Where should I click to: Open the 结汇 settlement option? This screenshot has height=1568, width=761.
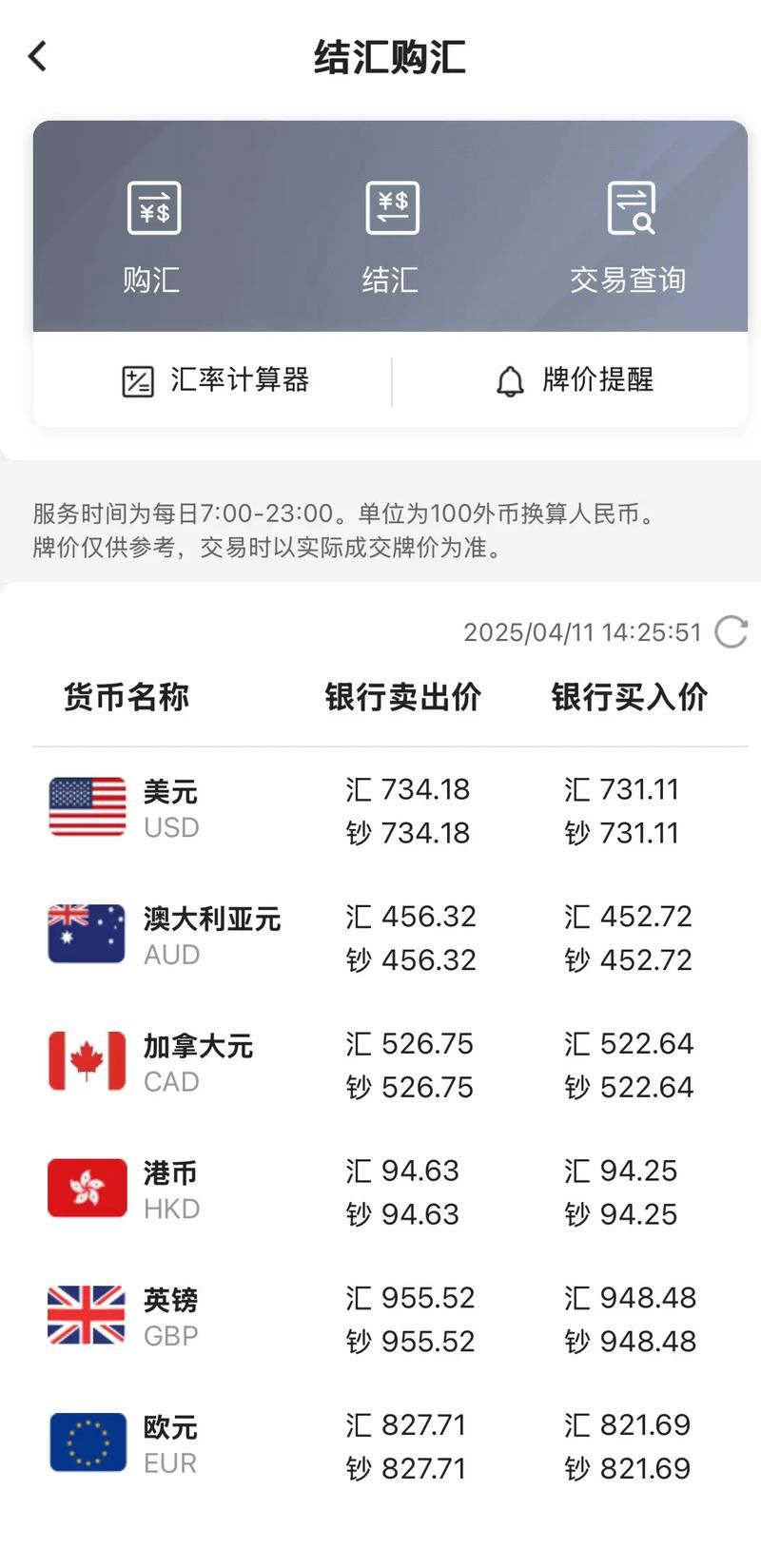(391, 238)
